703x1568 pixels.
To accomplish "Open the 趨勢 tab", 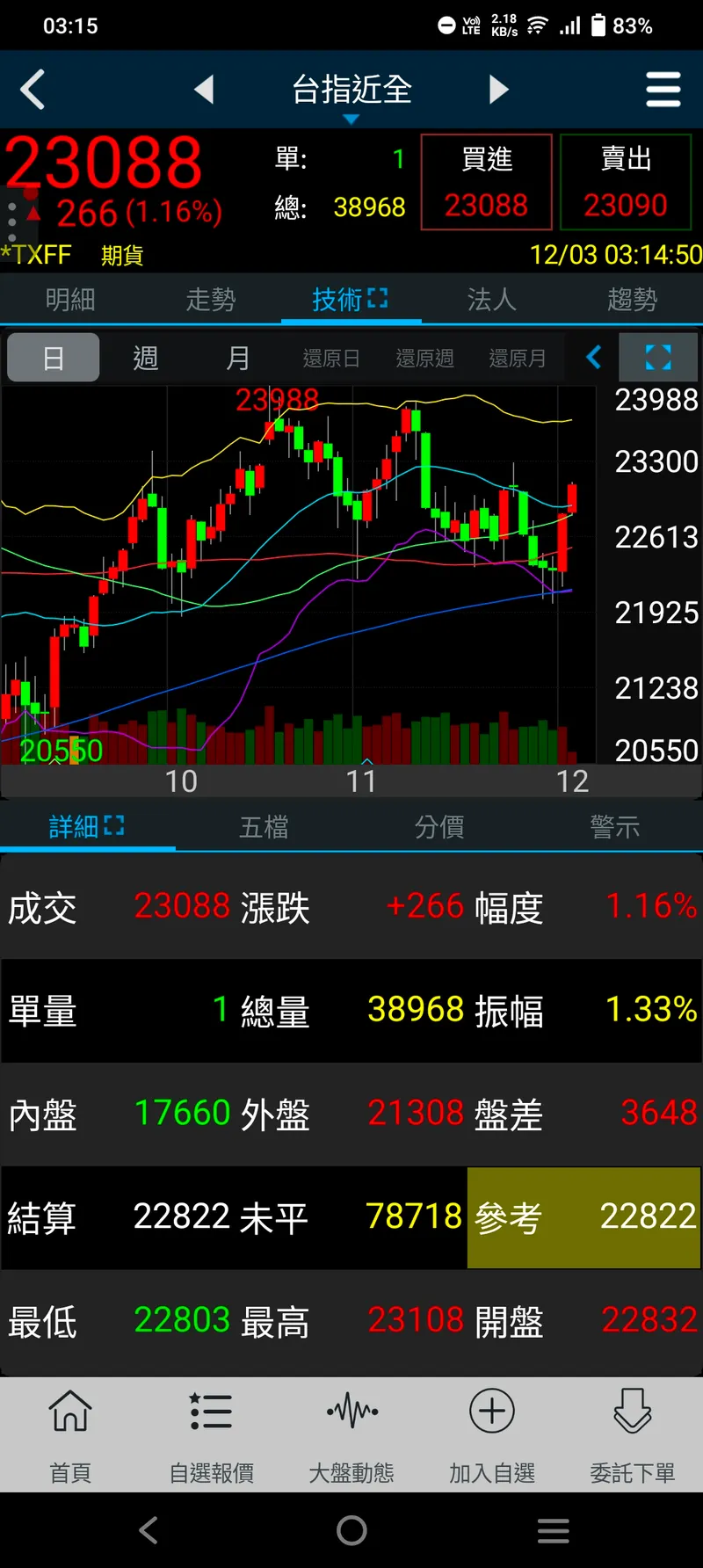I will (632, 300).
